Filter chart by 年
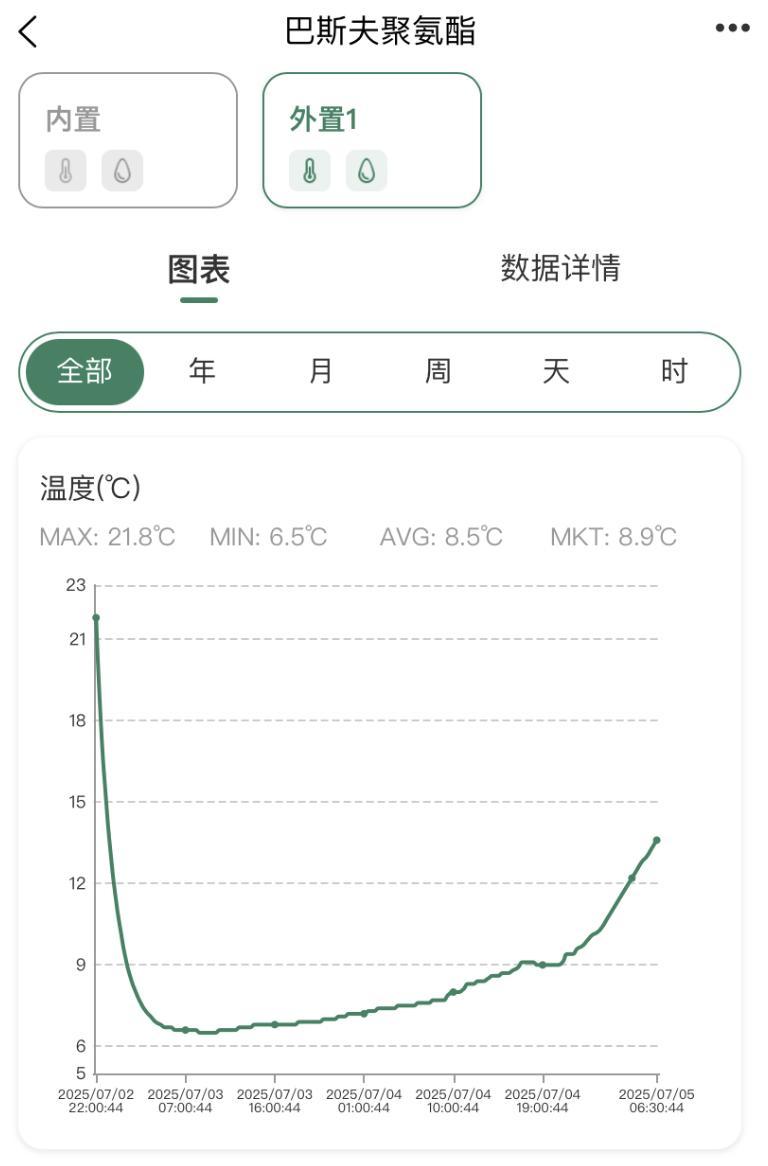The image size is (768, 1166). pyautogui.click(x=203, y=372)
